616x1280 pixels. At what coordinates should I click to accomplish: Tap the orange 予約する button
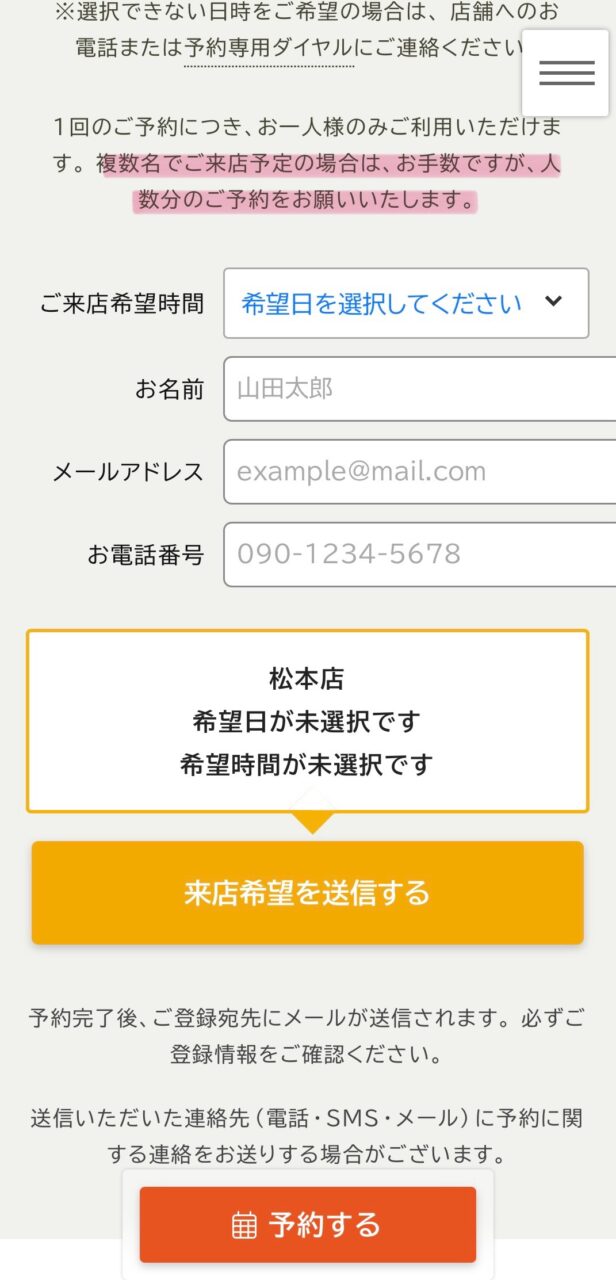click(307, 1224)
